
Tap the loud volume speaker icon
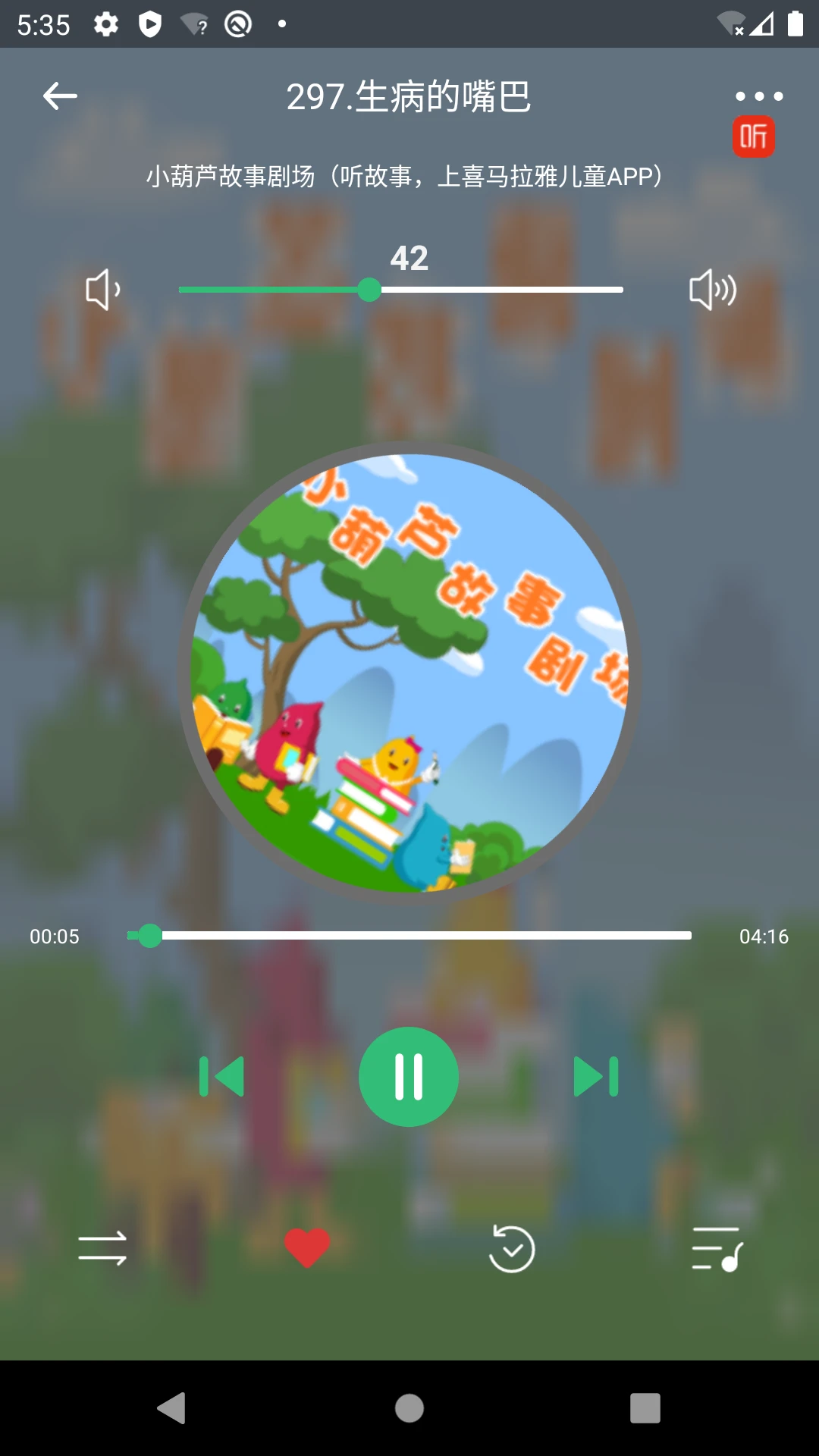tap(712, 290)
